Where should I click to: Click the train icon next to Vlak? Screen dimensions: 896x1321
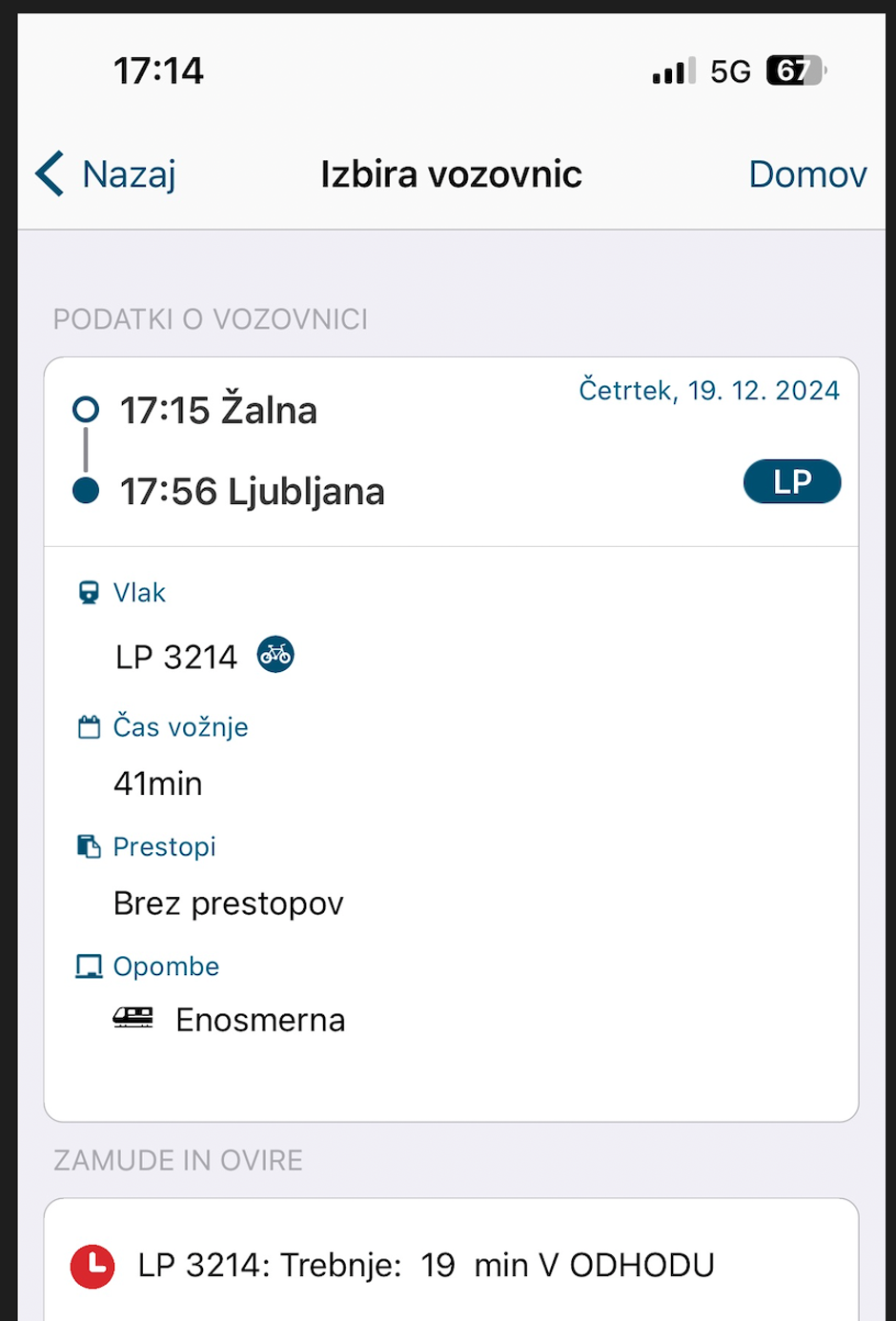tap(89, 592)
